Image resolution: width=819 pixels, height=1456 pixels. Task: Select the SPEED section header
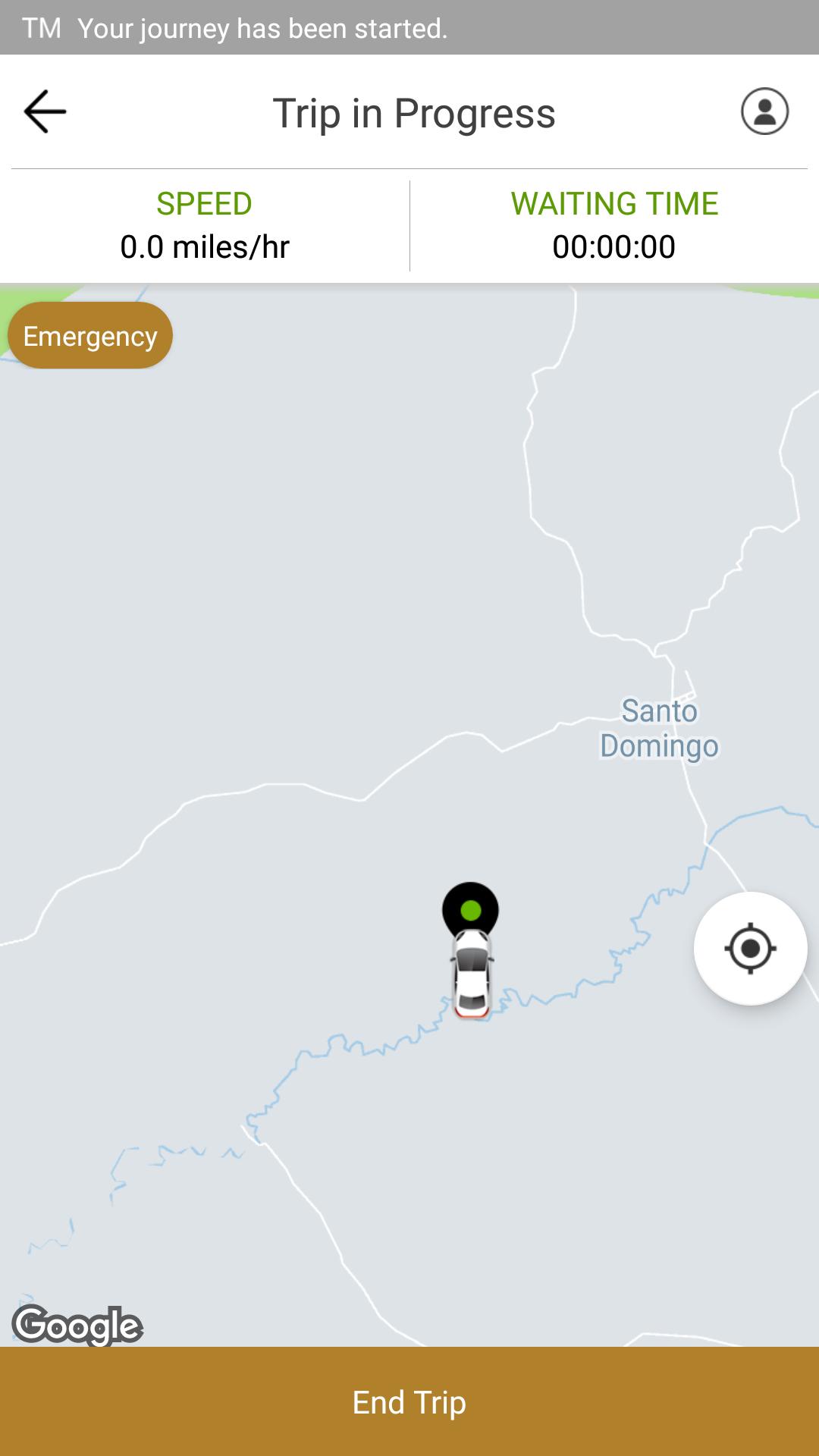[x=203, y=203]
